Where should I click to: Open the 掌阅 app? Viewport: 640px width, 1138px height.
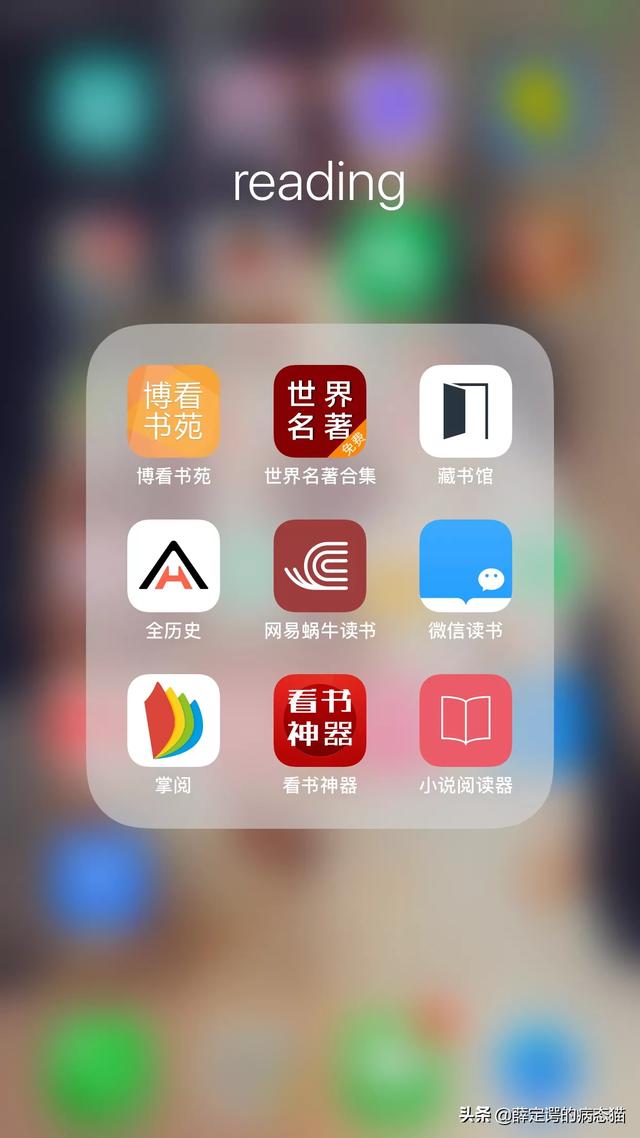[173, 720]
